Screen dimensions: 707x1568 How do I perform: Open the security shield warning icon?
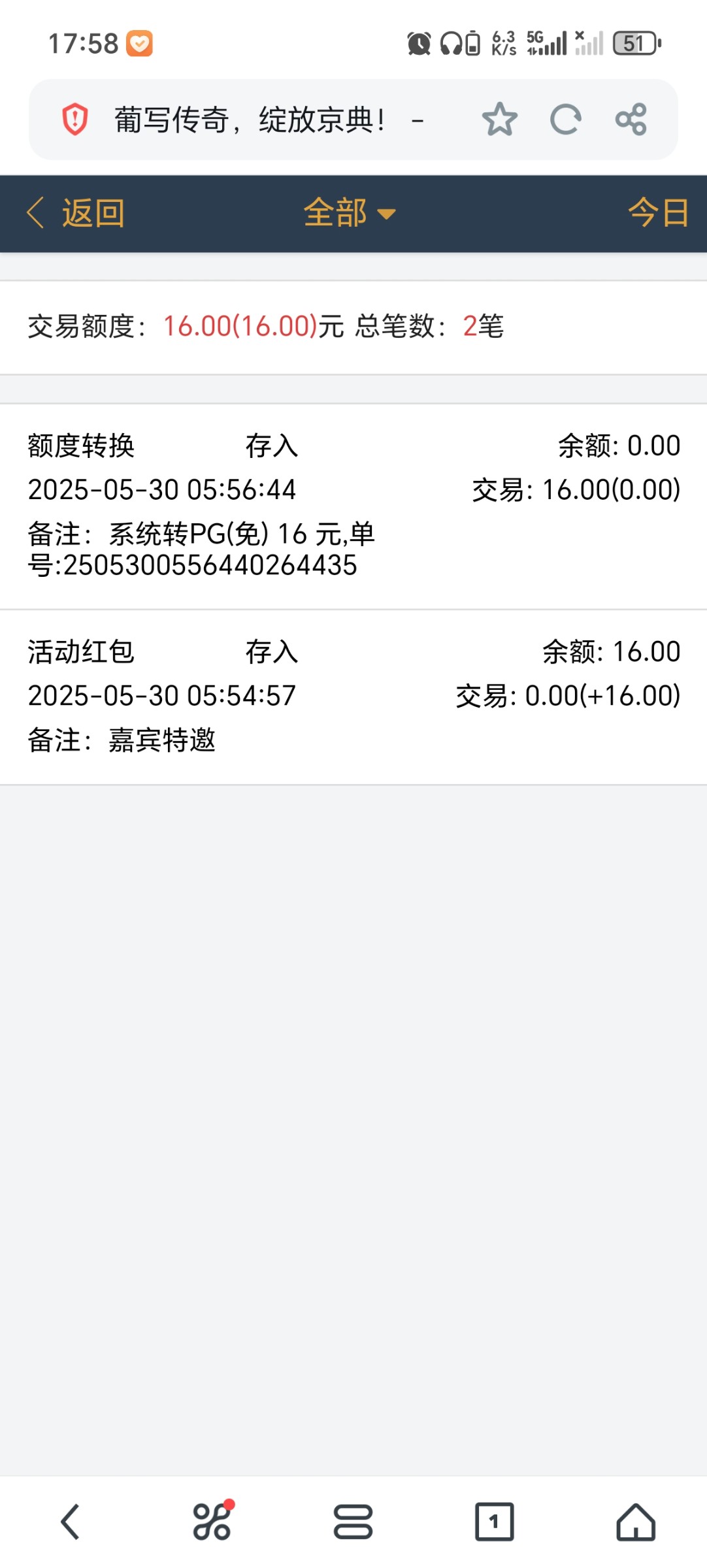[75, 120]
